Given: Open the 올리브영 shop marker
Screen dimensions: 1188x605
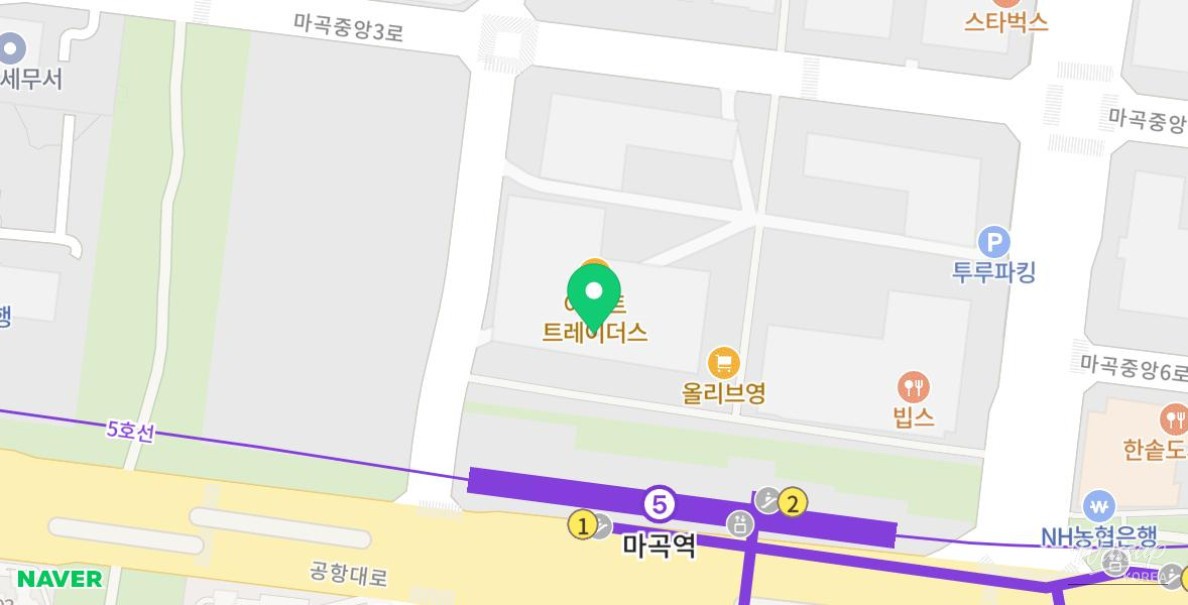Looking at the screenshot, I should point(723,362).
